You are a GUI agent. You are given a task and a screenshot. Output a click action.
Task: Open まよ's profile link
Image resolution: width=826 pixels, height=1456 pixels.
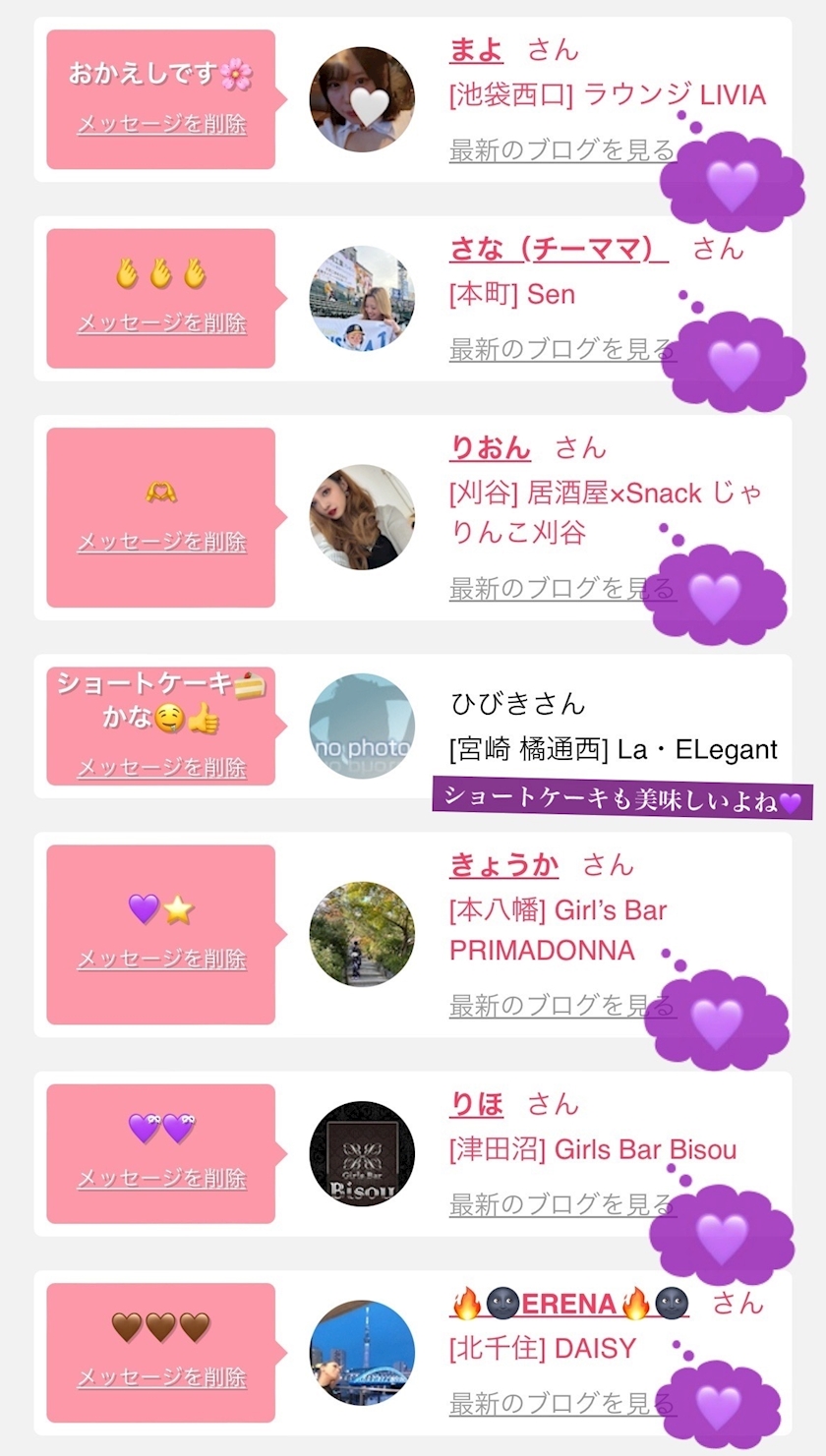pyautogui.click(x=476, y=49)
